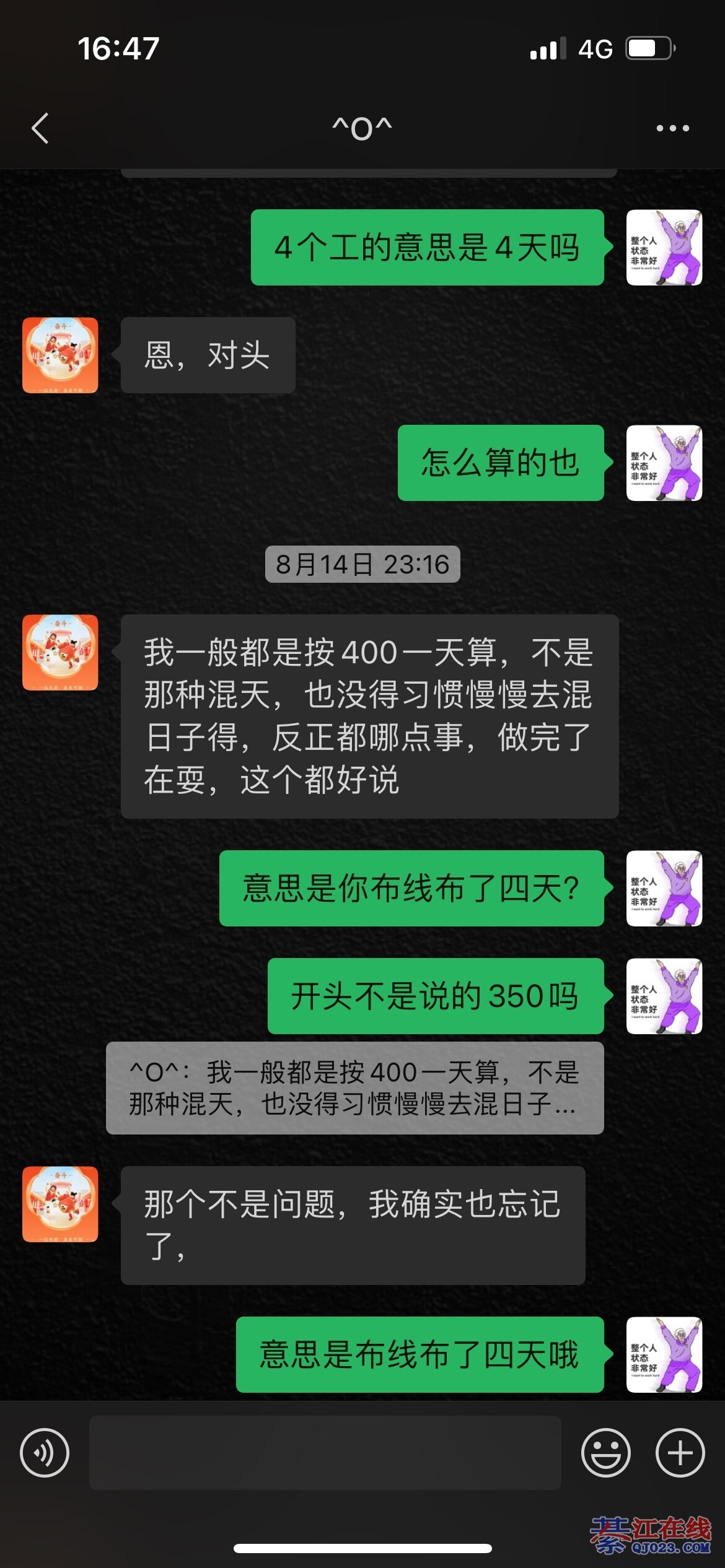
Task: Open contact avatar beside 那个不是问题 message
Action: pyautogui.click(x=60, y=1204)
